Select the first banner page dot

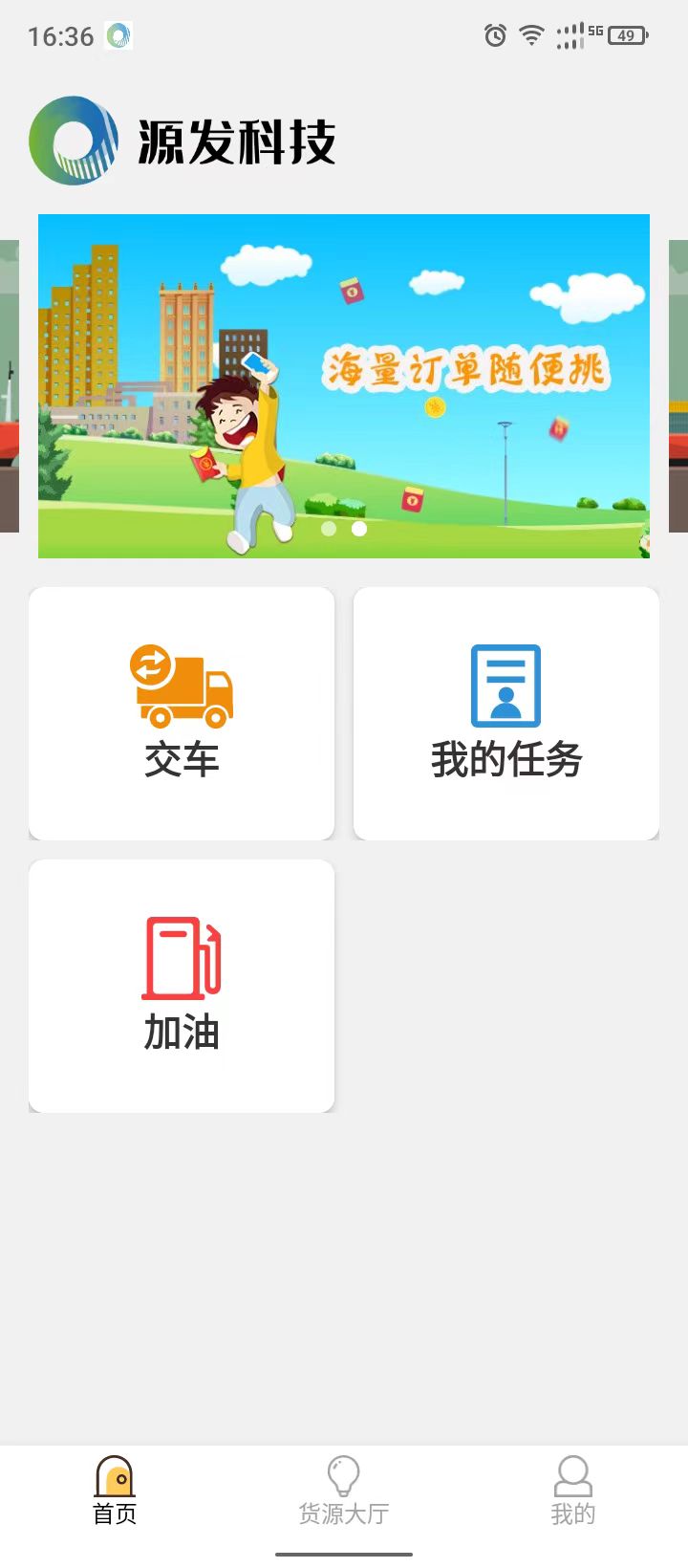click(x=329, y=529)
